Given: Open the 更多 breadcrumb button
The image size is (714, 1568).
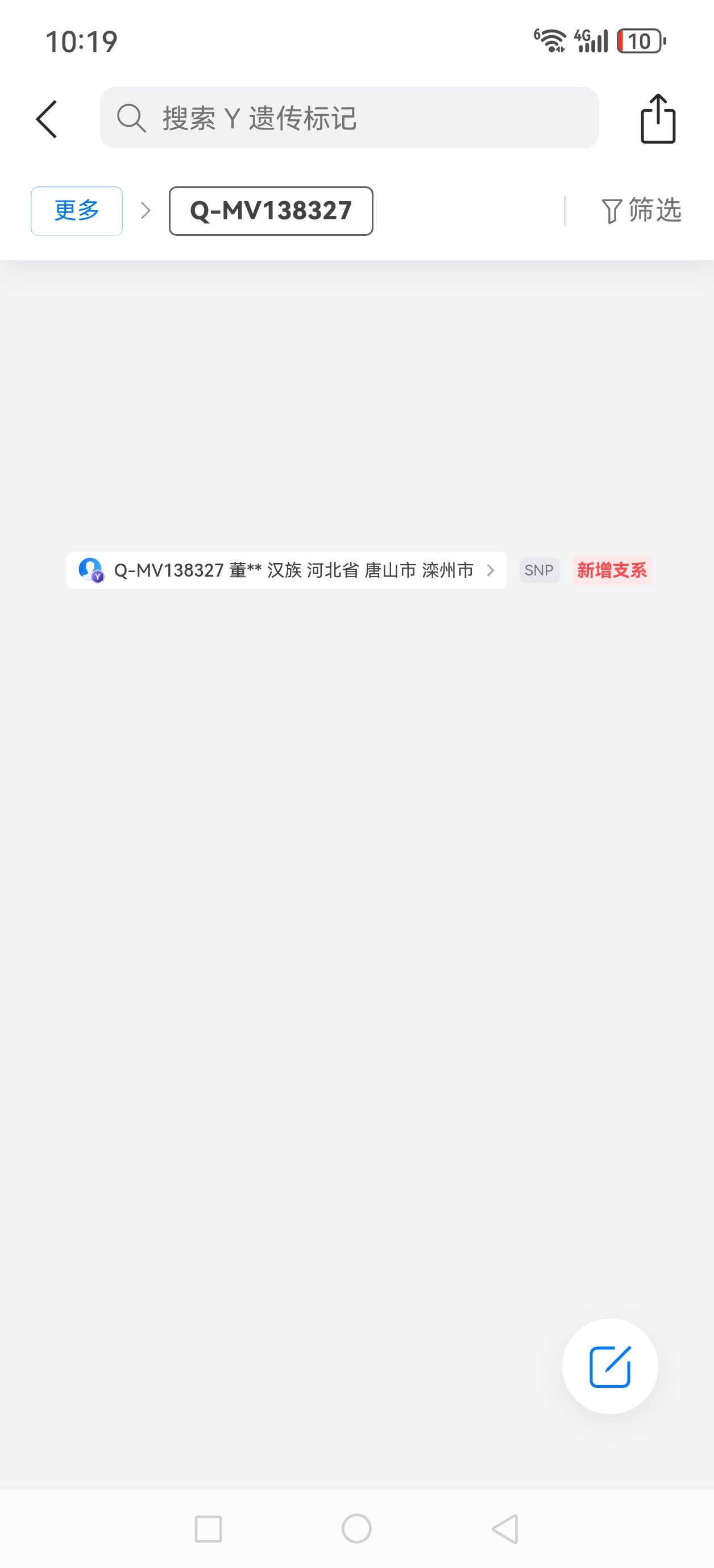Looking at the screenshot, I should click(x=77, y=211).
